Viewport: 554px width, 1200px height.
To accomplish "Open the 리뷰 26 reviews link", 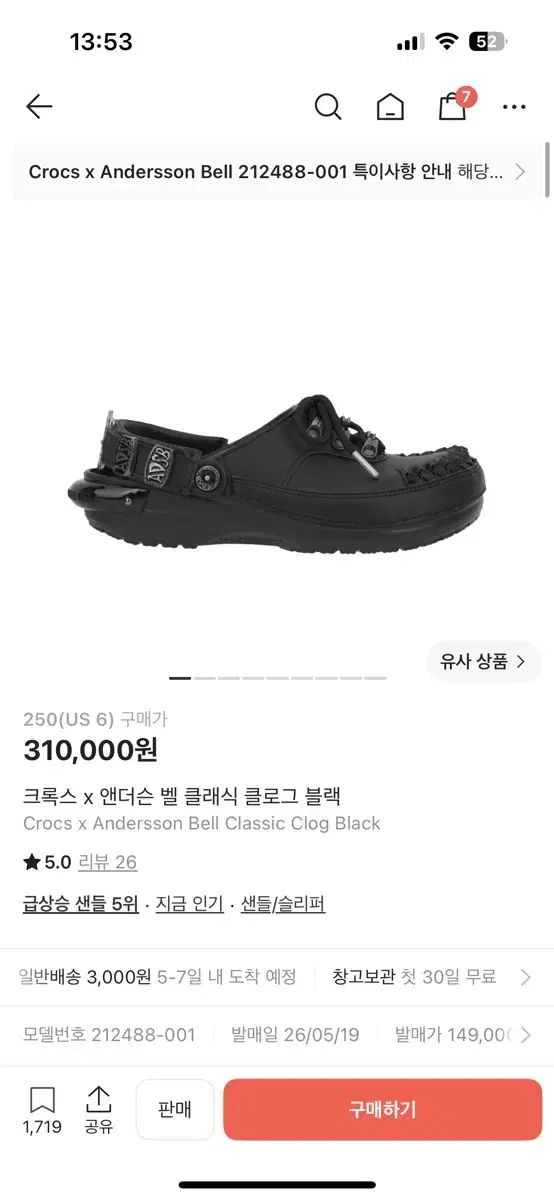I will coord(107,862).
